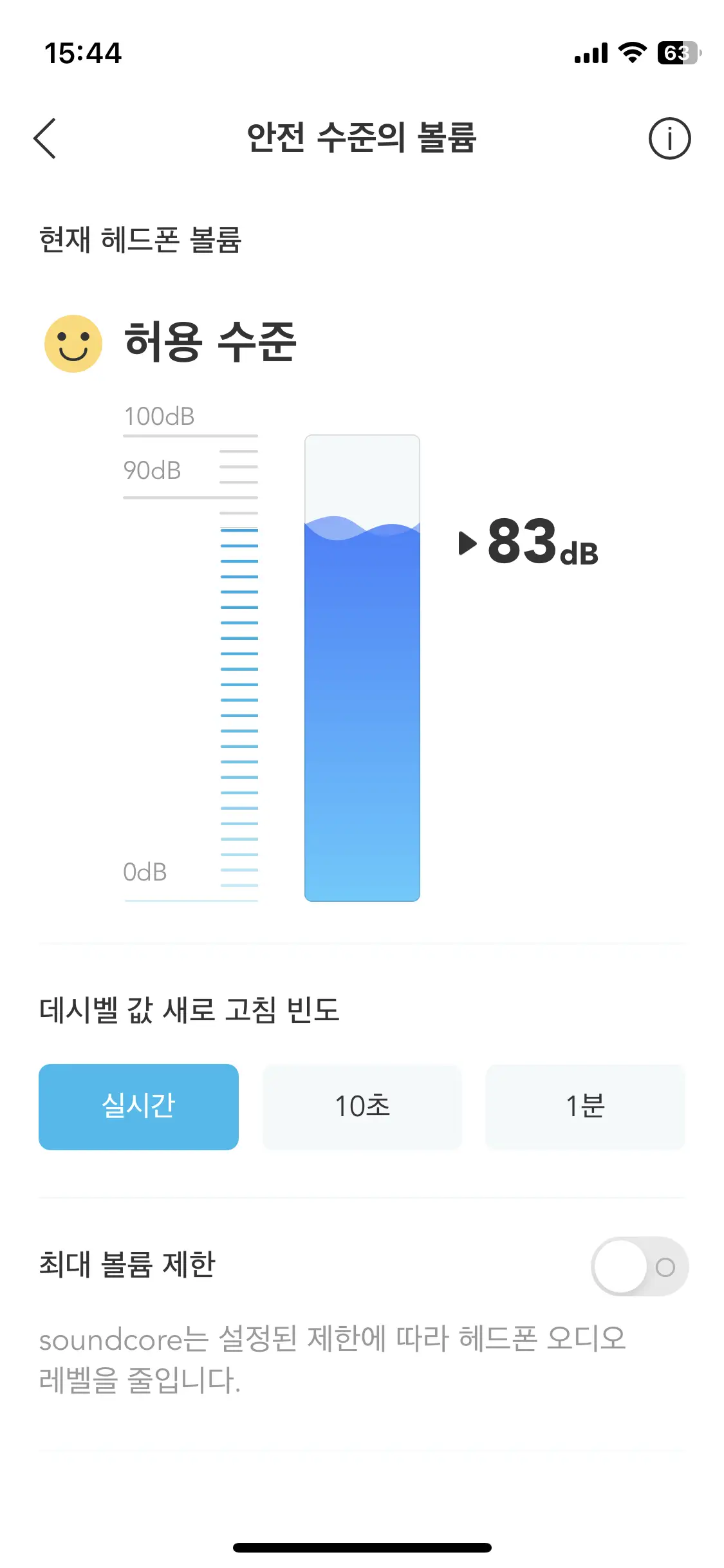This screenshot has width=724, height=1568.
Task: Go back using the top-left arrow
Action: tap(45, 138)
